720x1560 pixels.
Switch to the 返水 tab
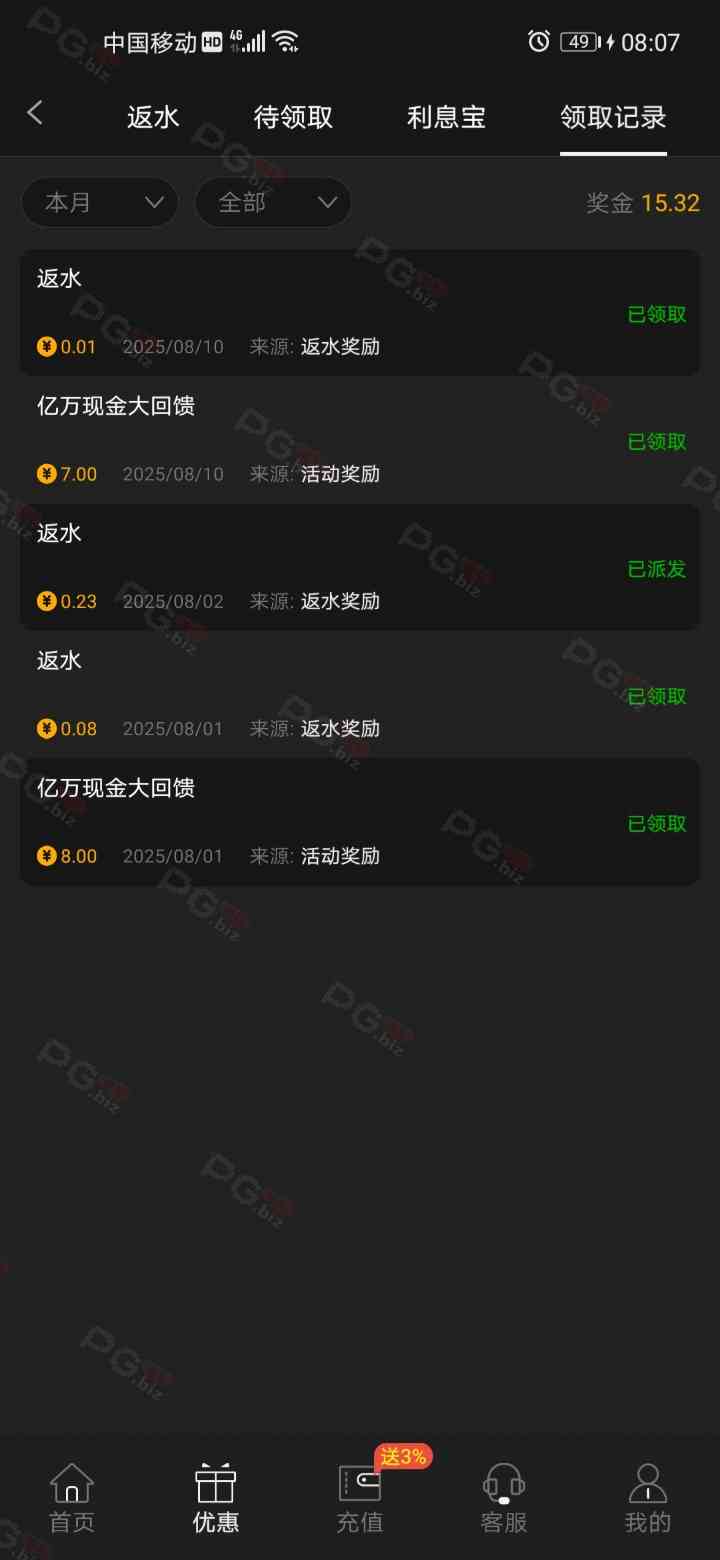click(x=153, y=117)
